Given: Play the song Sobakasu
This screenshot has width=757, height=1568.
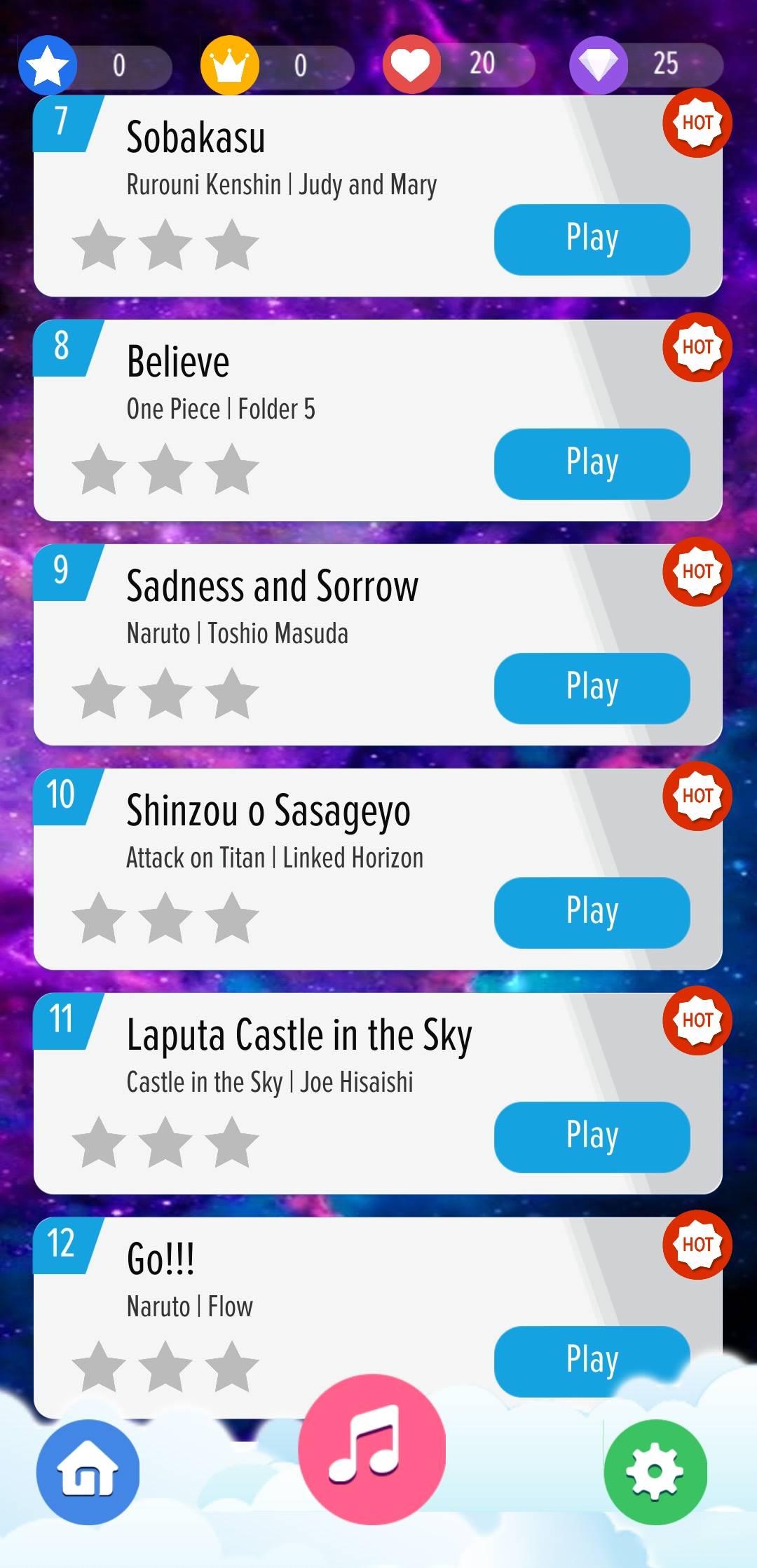Looking at the screenshot, I should coord(592,239).
